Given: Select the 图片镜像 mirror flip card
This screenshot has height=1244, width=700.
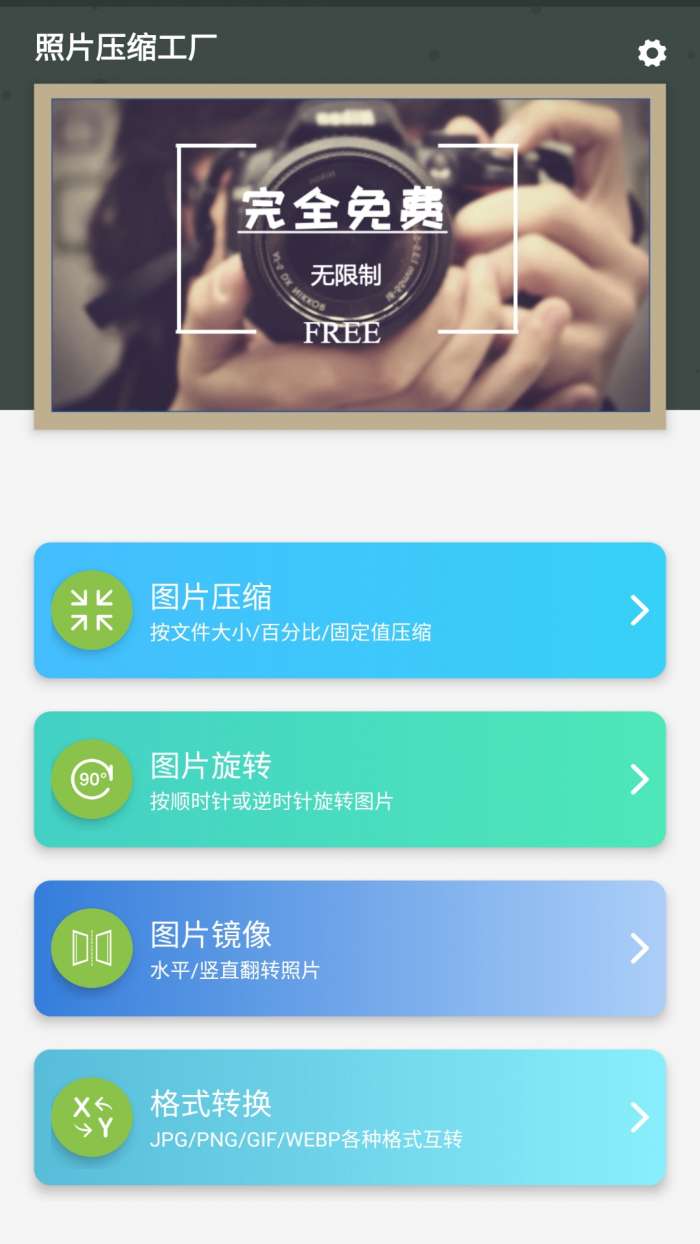Looking at the screenshot, I should [350, 948].
